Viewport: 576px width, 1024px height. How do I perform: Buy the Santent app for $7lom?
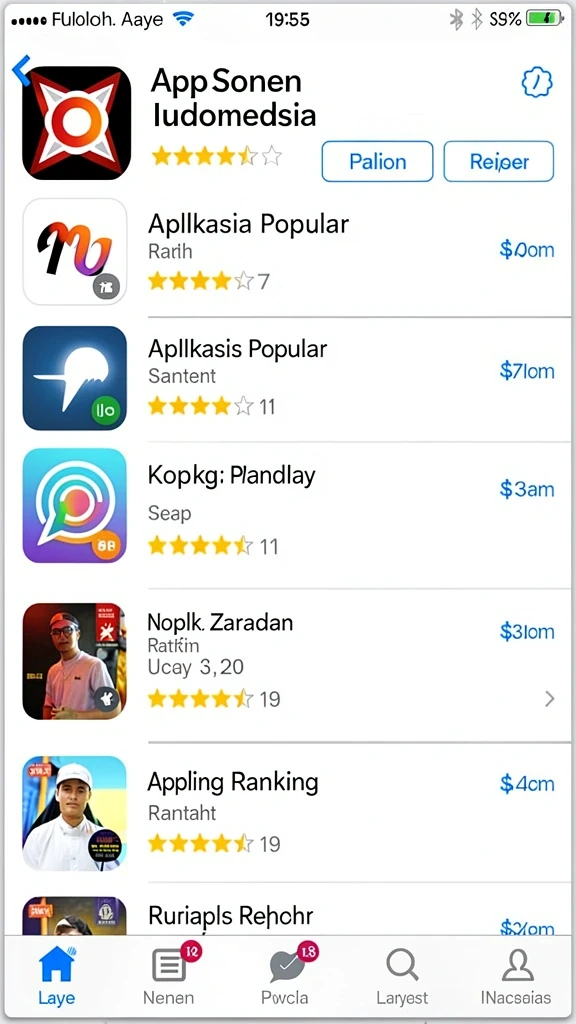tap(526, 371)
